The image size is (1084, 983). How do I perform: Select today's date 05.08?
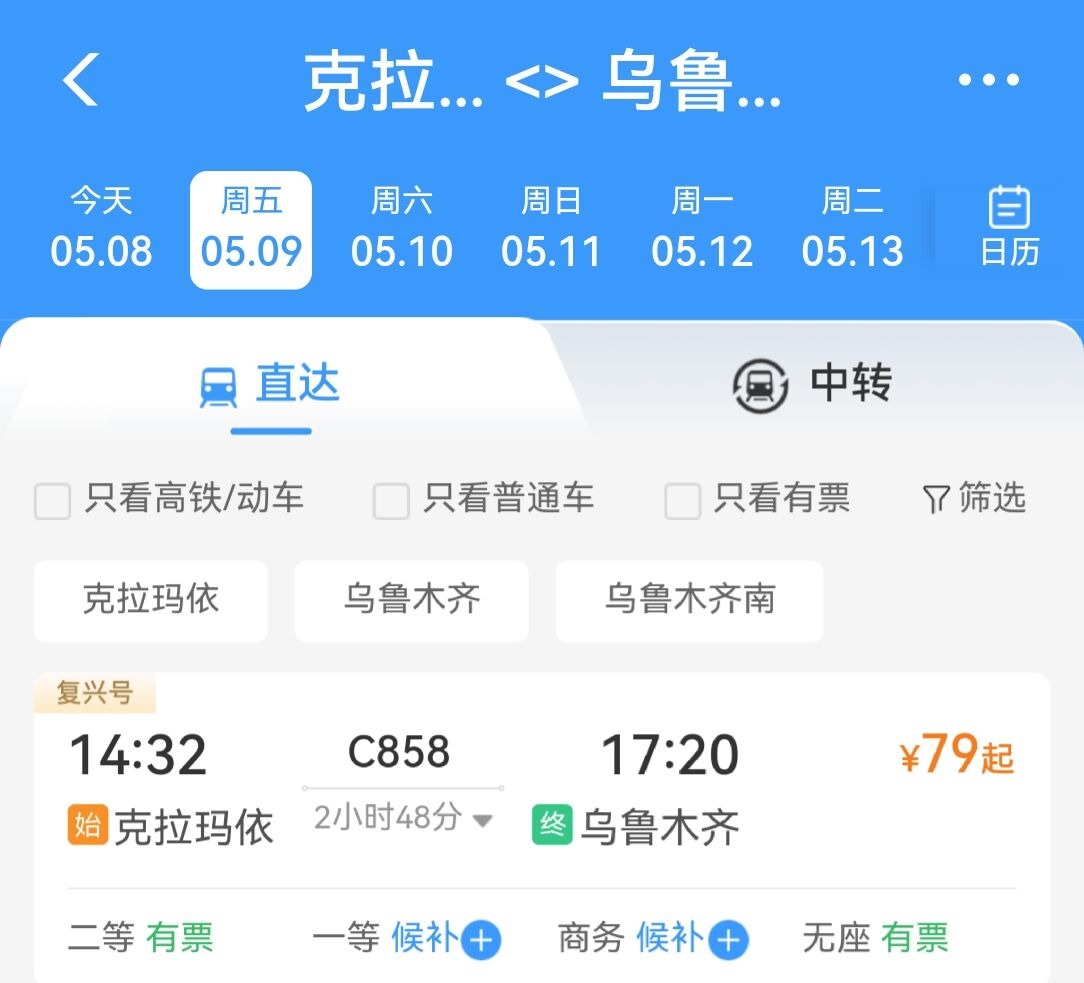(101, 229)
